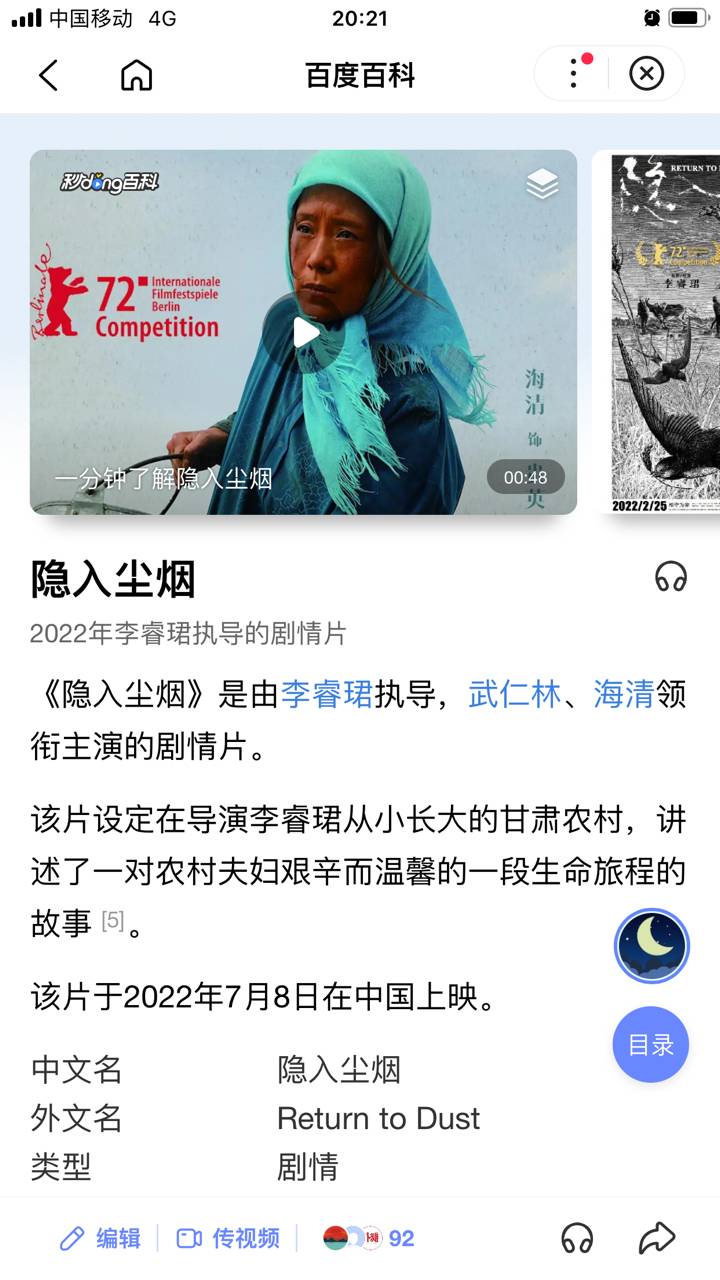The height and width of the screenshot is (1280, 720).
Task: Tap the bottom bar headphone audio icon
Action: pyautogui.click(x=577, y=1238)
